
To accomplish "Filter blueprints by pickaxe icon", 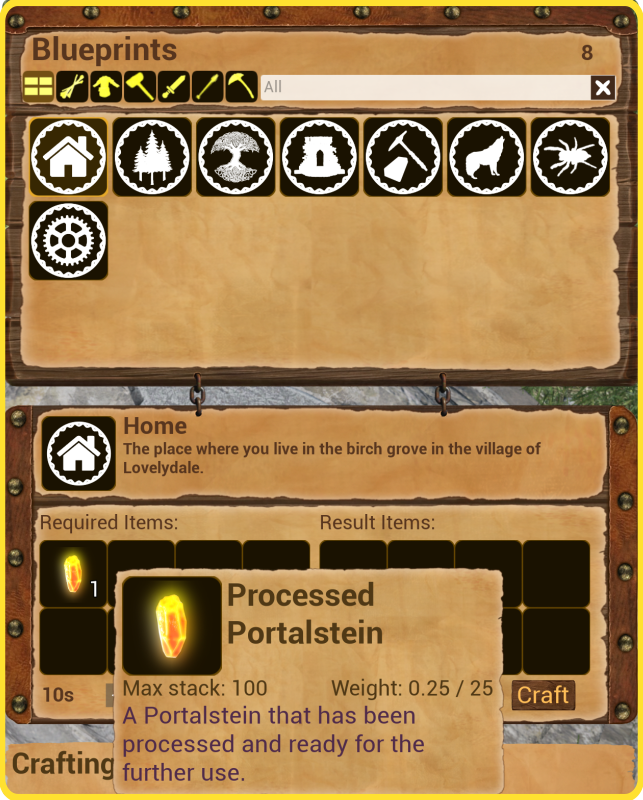I will (241, 87).
